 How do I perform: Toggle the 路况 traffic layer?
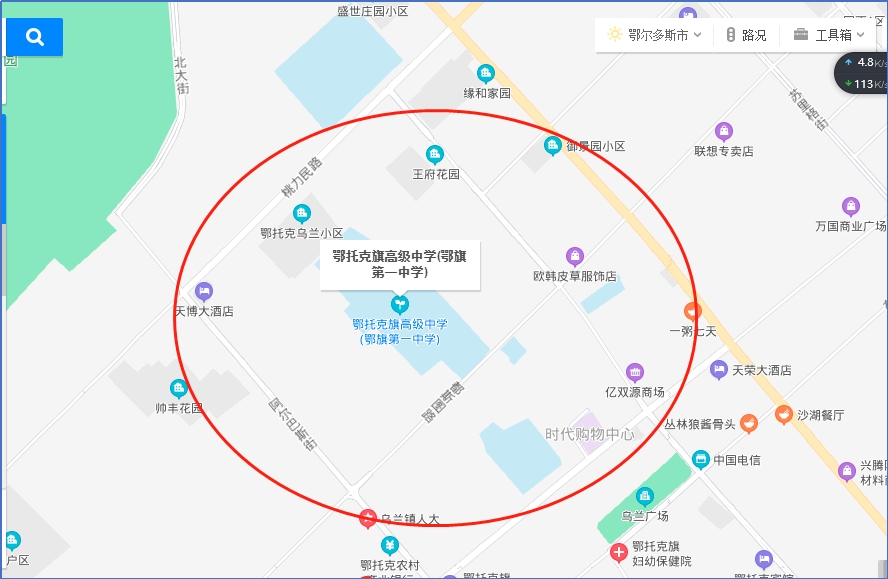click(745, 35)
